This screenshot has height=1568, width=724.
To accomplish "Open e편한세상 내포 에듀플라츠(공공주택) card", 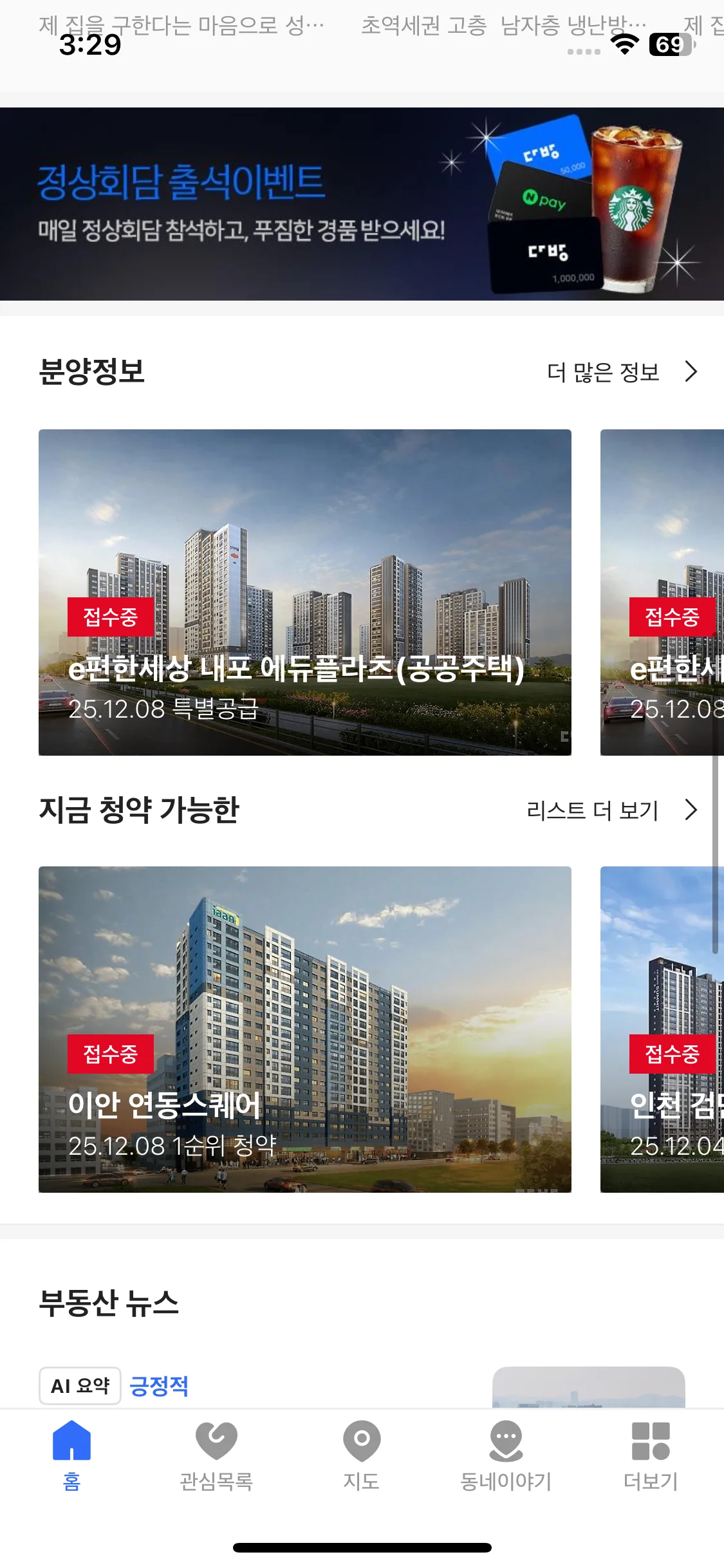I will [305, 592].
